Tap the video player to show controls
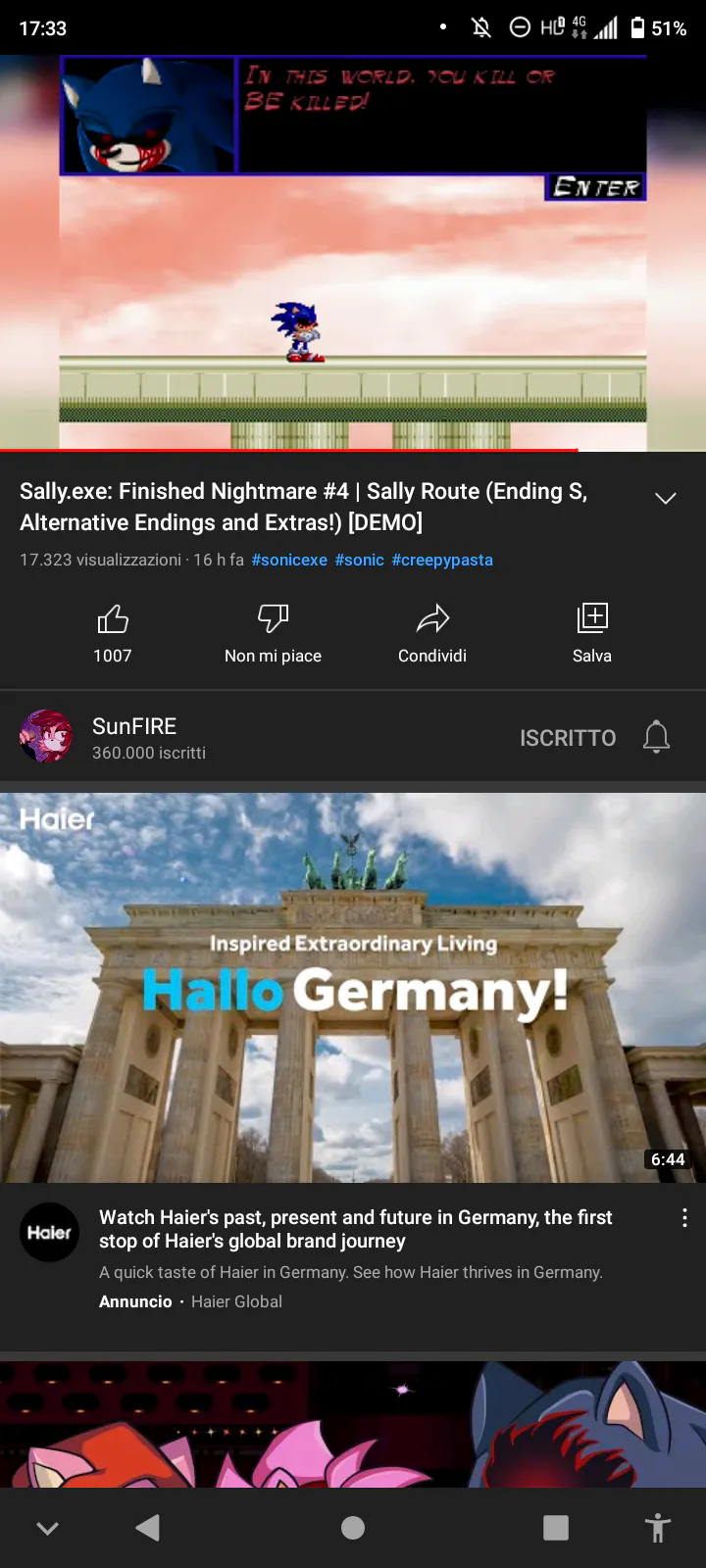706x1568 pixels. (x=353, y=253)
